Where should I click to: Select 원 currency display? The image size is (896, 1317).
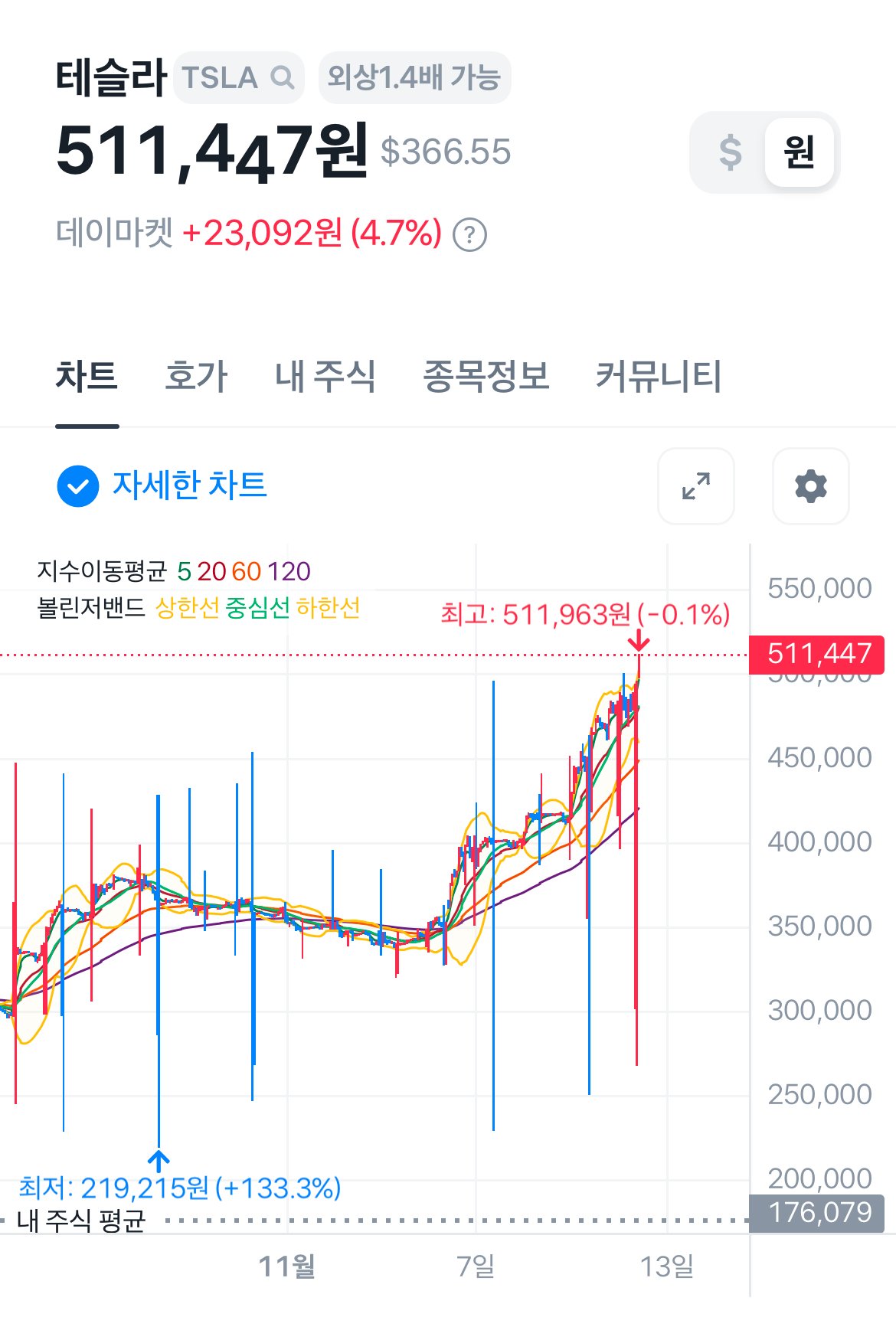[x=799, y=152]
